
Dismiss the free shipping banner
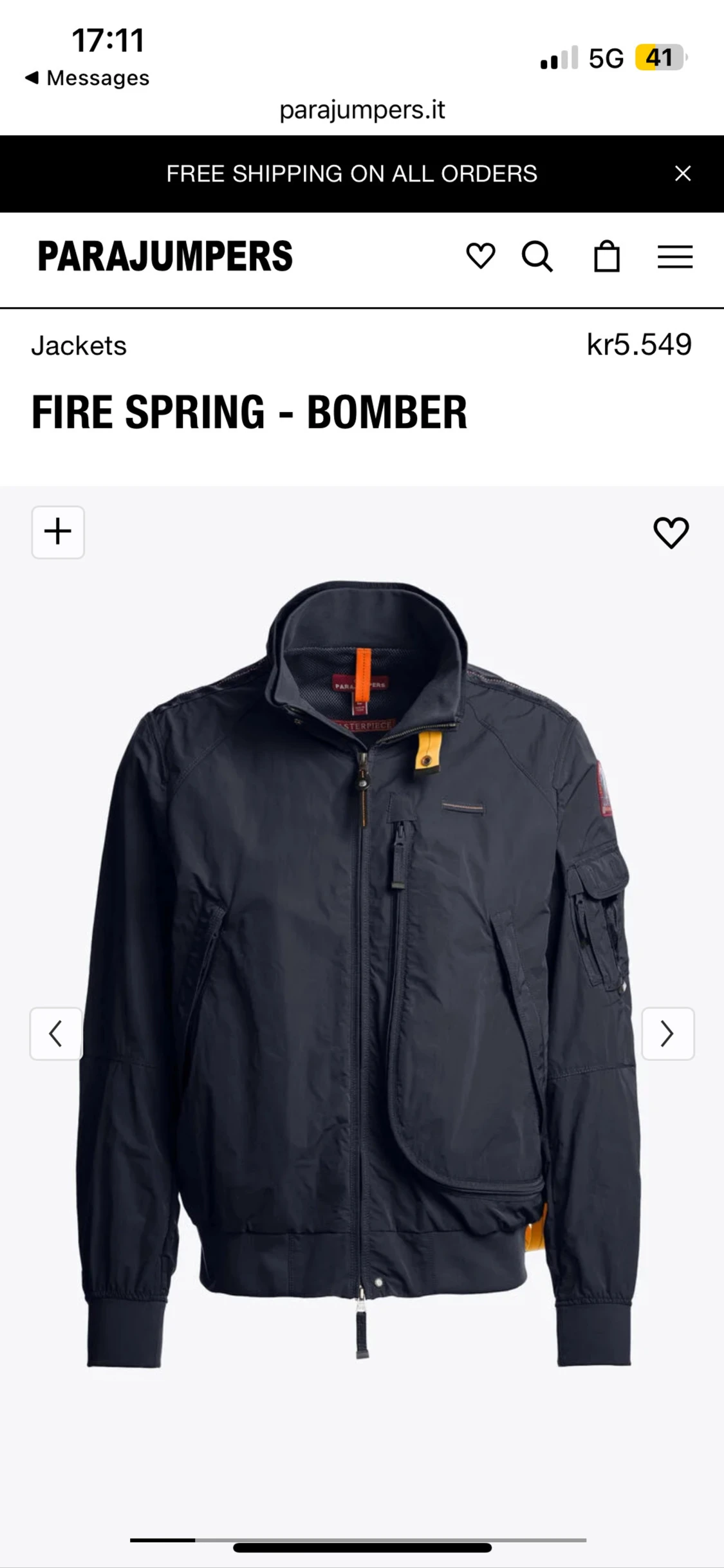[682, 173]
